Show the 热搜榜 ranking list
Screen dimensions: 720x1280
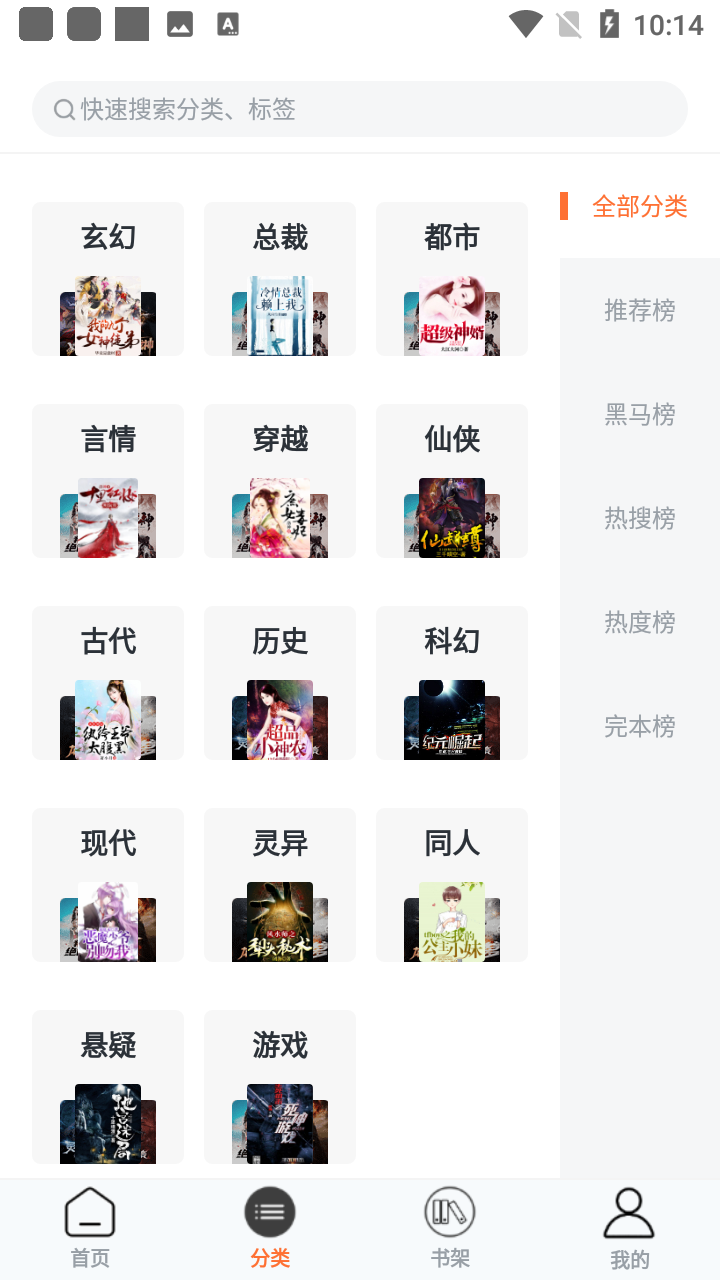pyautogui.click(x=640, y=518)
